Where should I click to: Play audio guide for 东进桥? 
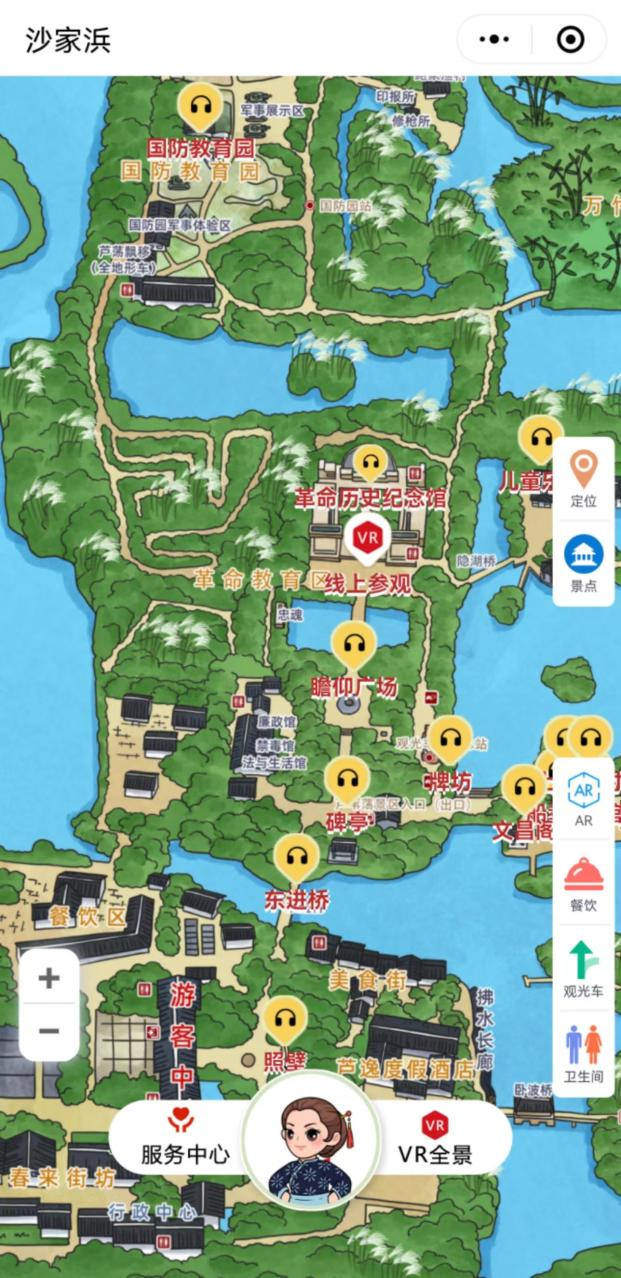tap(296, 856)
